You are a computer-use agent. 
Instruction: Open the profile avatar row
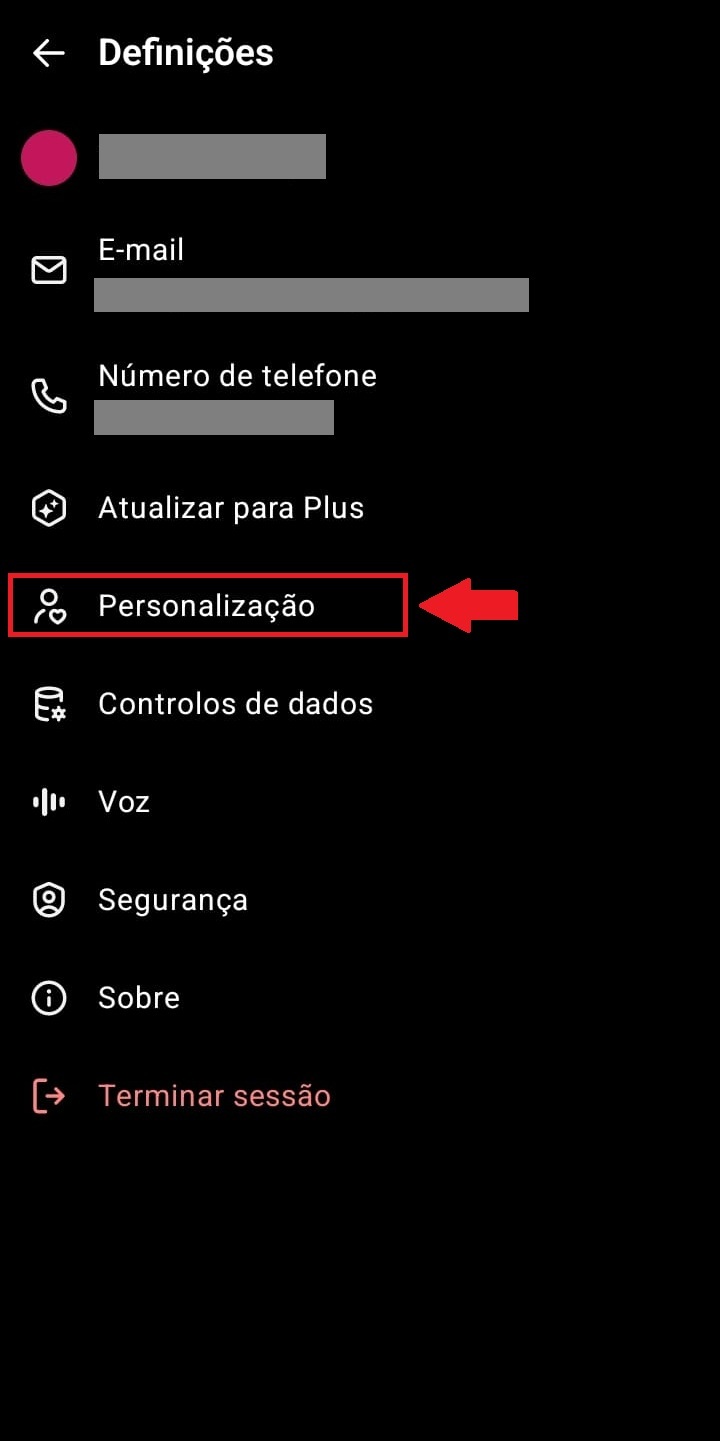pos(360,158)
